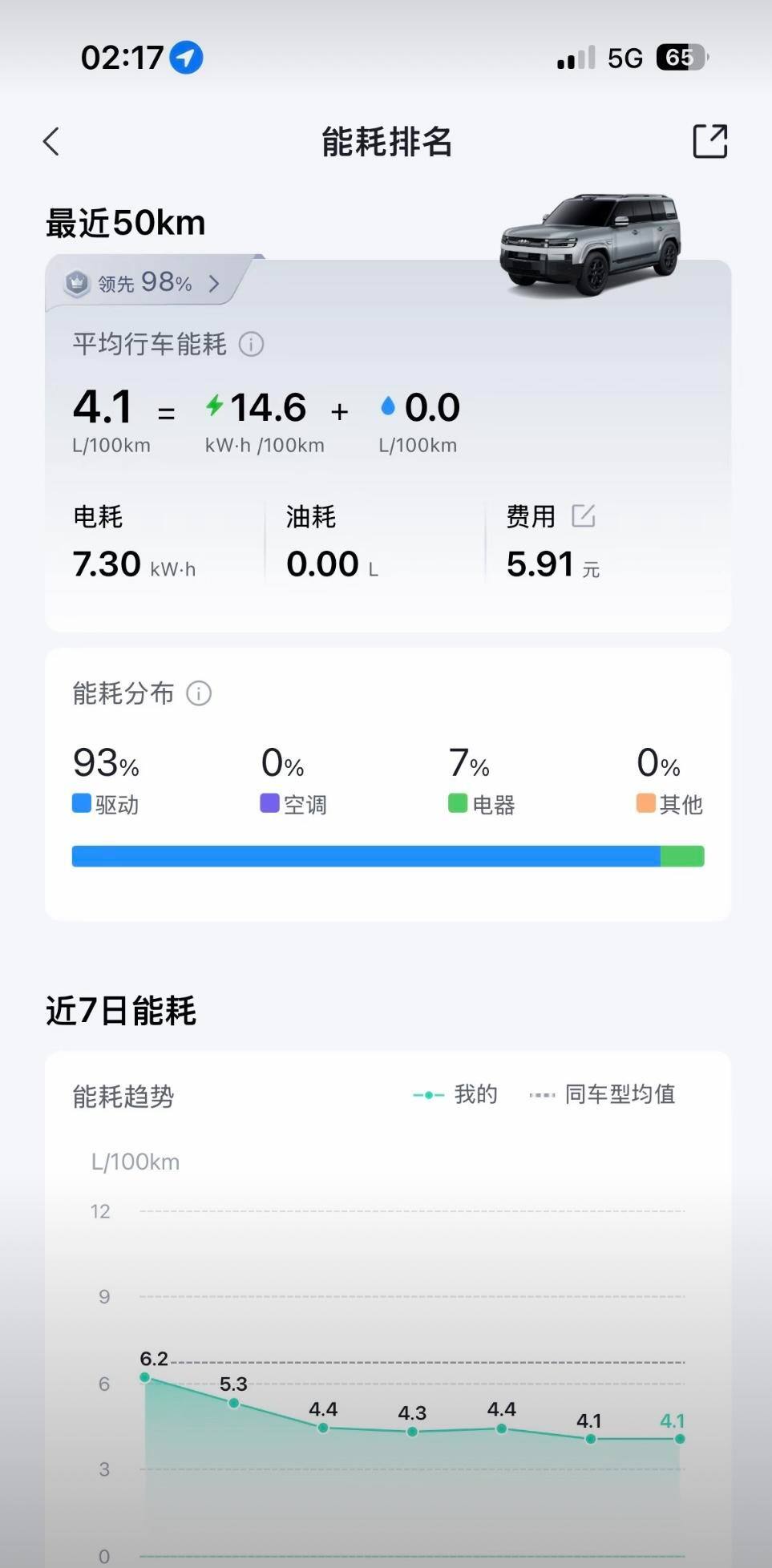Open the 领先 98% ranking details
This screenshot has width=772, height=1568.
[146, 283]
